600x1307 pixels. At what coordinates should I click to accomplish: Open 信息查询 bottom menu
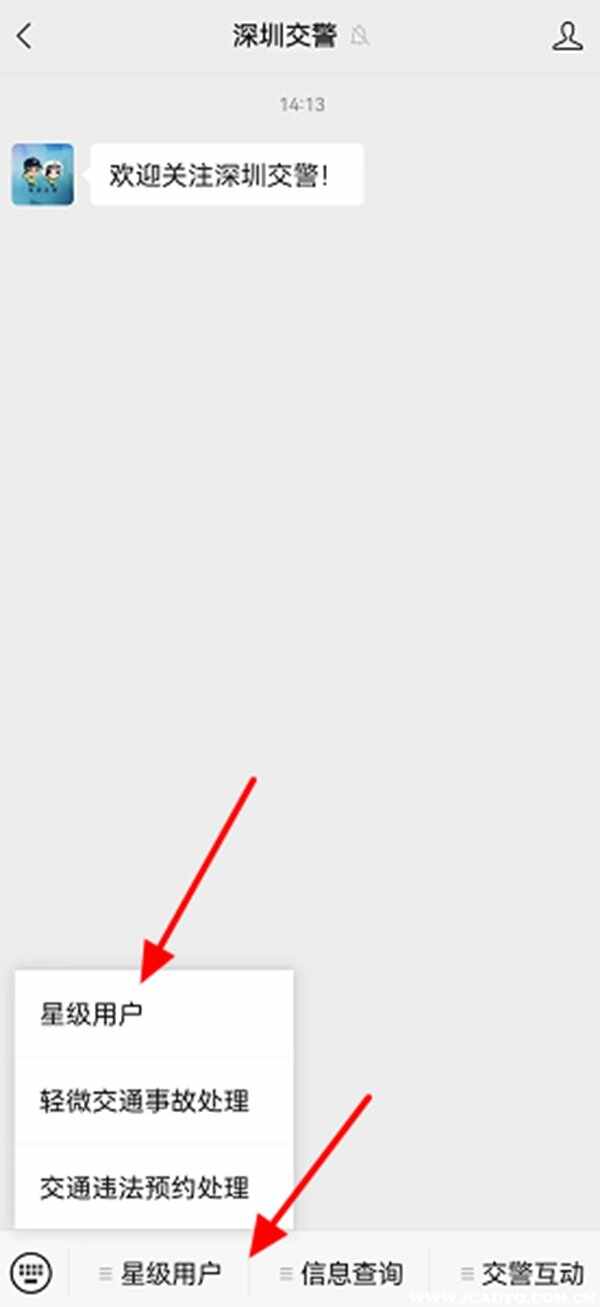point(340,1274)
